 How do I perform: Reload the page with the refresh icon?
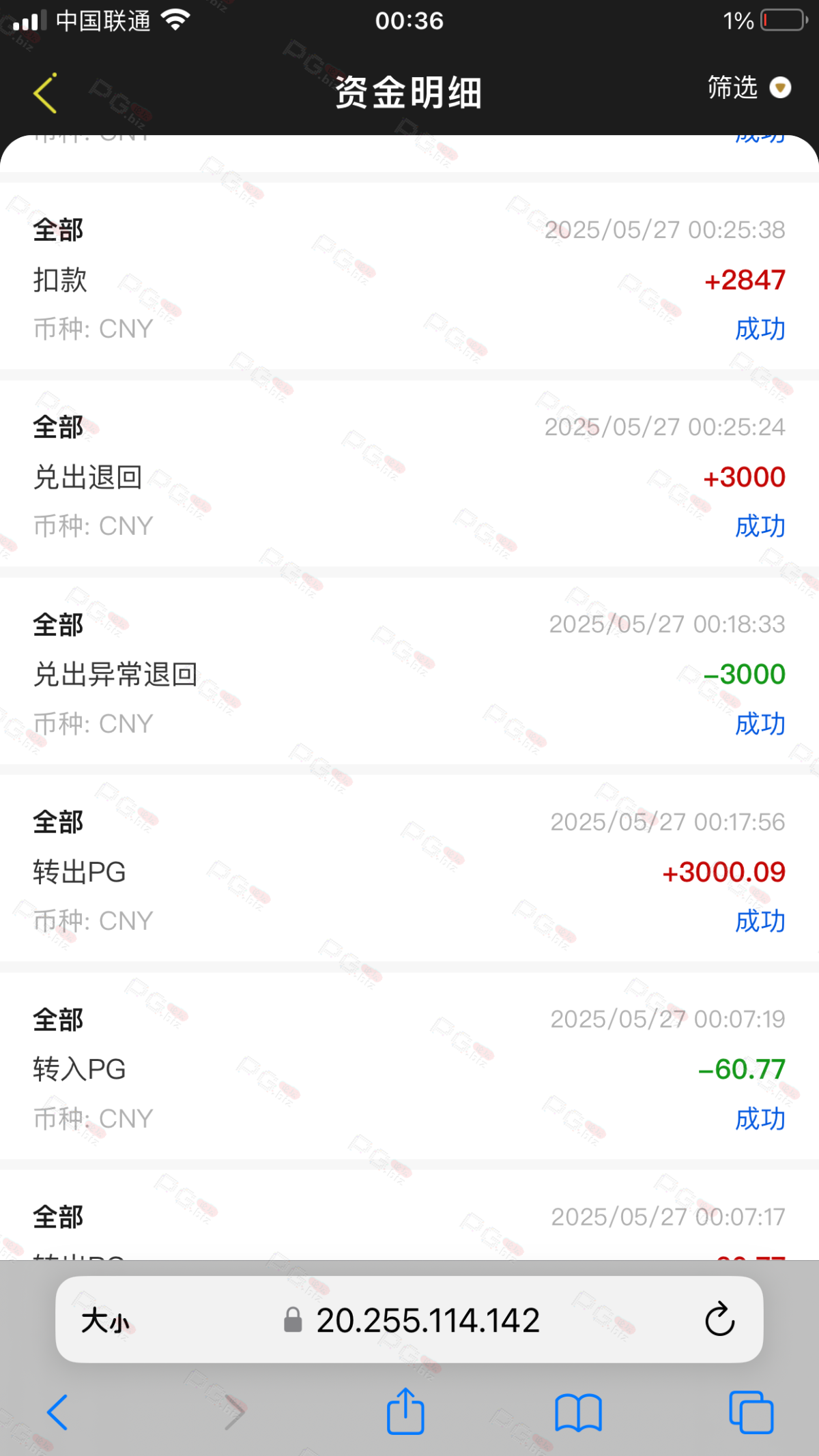point(719,1320)
